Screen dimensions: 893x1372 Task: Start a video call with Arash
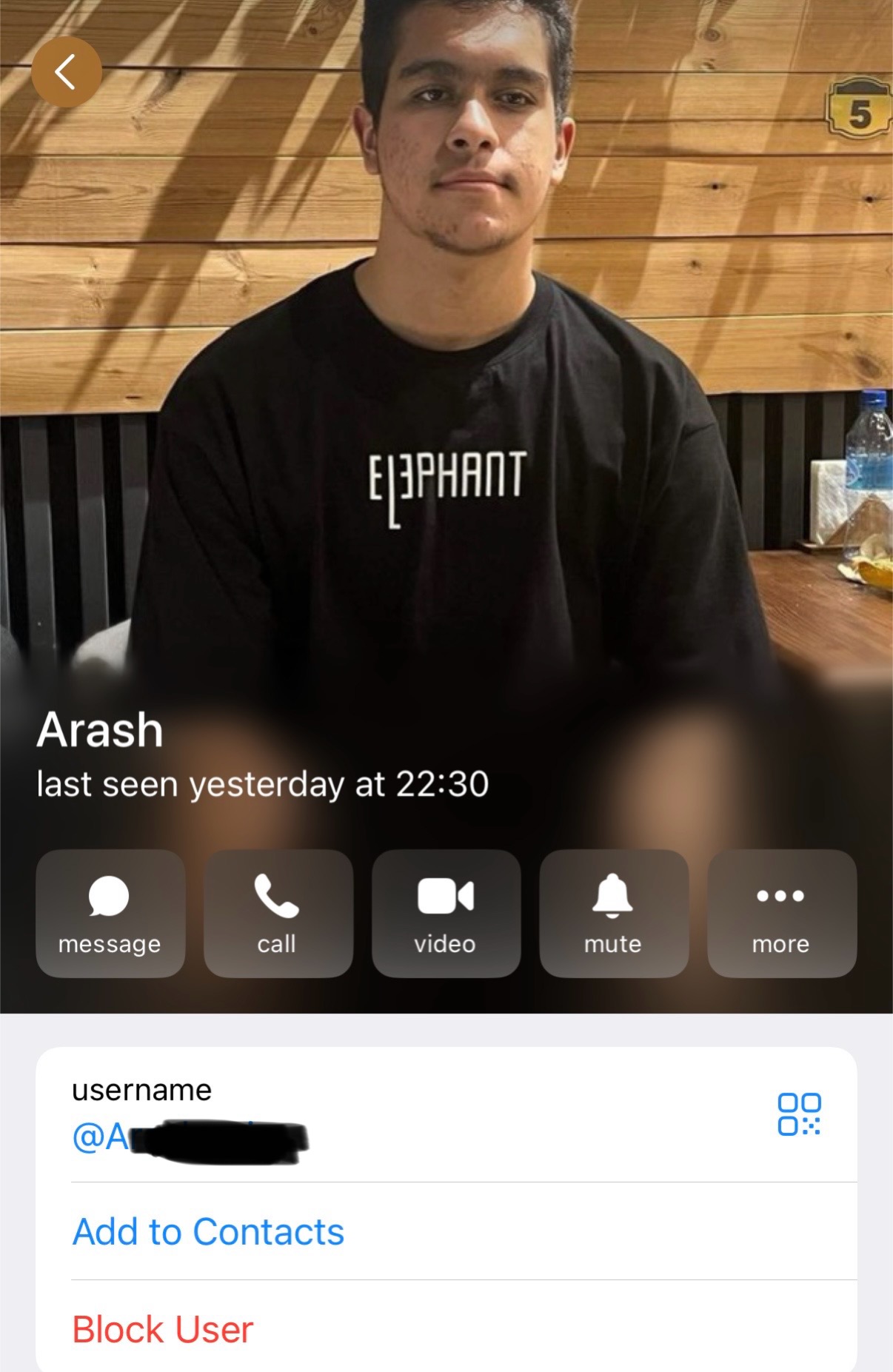[446, 913]
